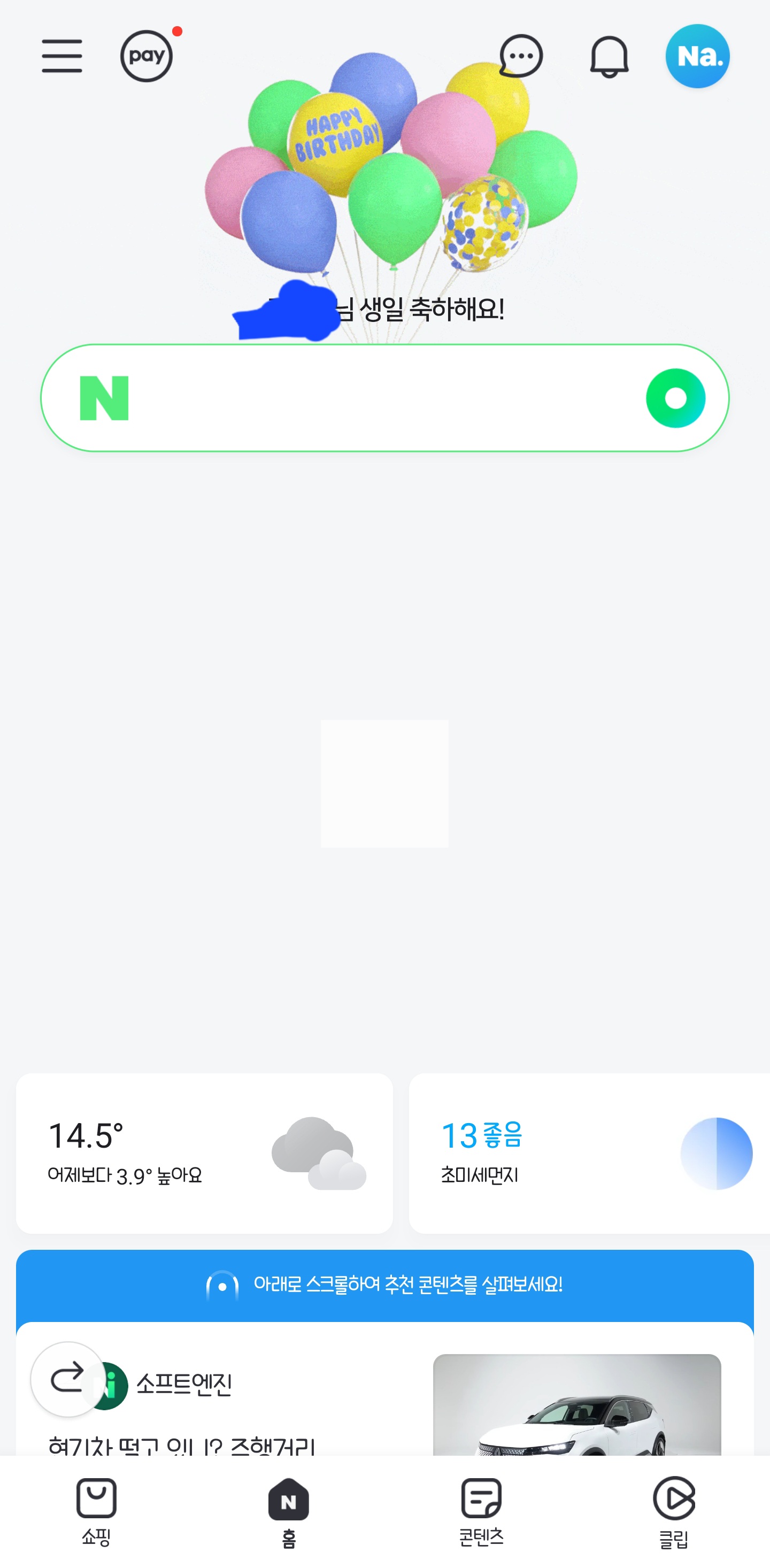Open the Na. profile button
Viewport: 770px width, 1568px height.
tap(698, 56)
